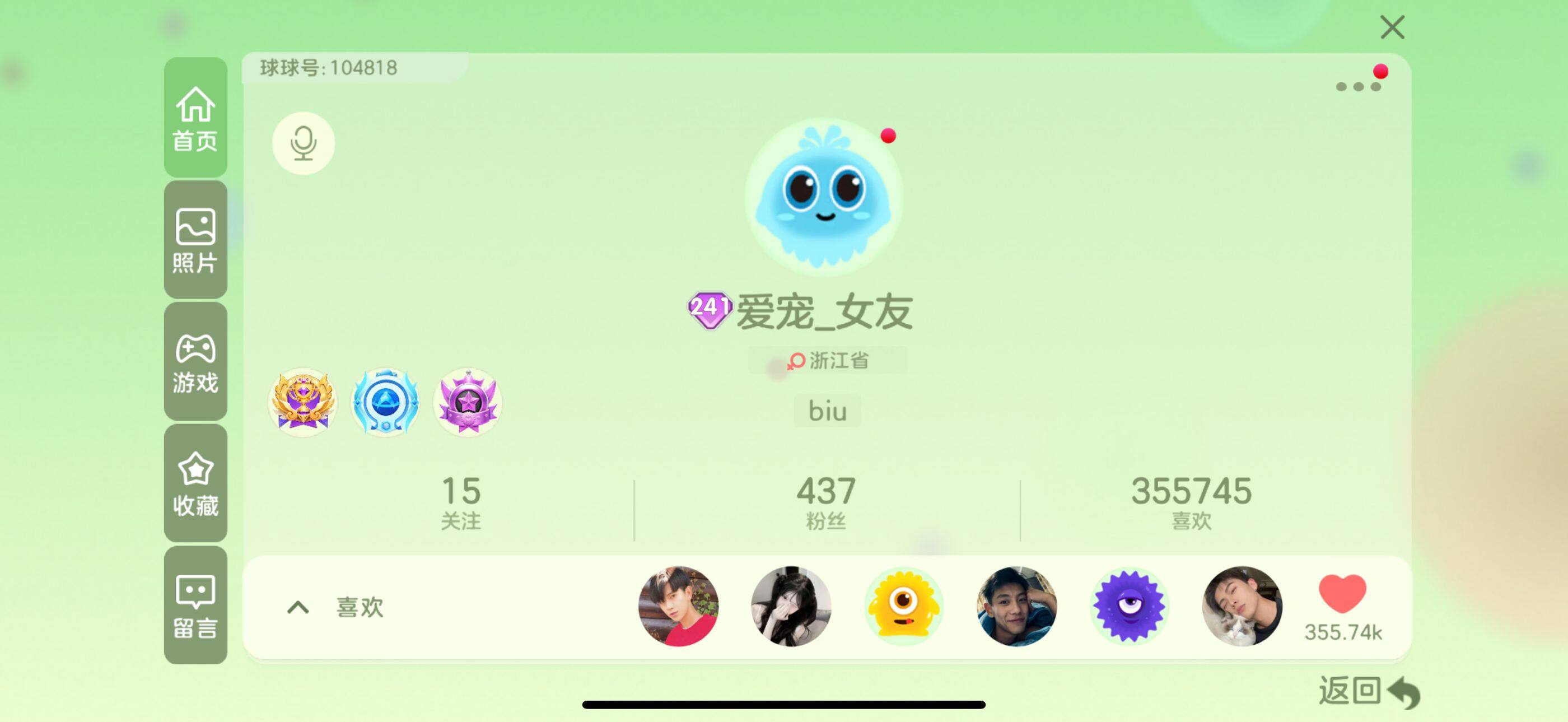View the 15 关注 following list
This screenshot has width=1568, height=722.
click(461, 503)
